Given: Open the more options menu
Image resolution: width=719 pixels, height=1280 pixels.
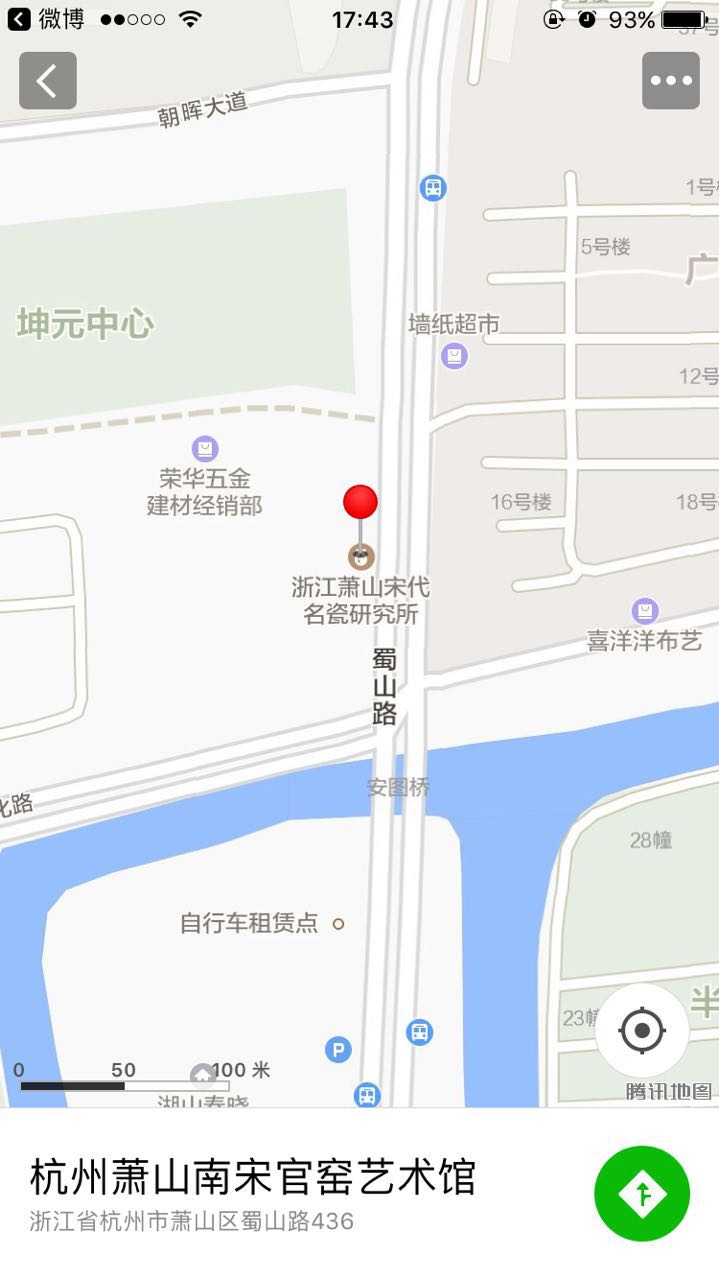Looking at the screenshot, I should pos(670,81).
